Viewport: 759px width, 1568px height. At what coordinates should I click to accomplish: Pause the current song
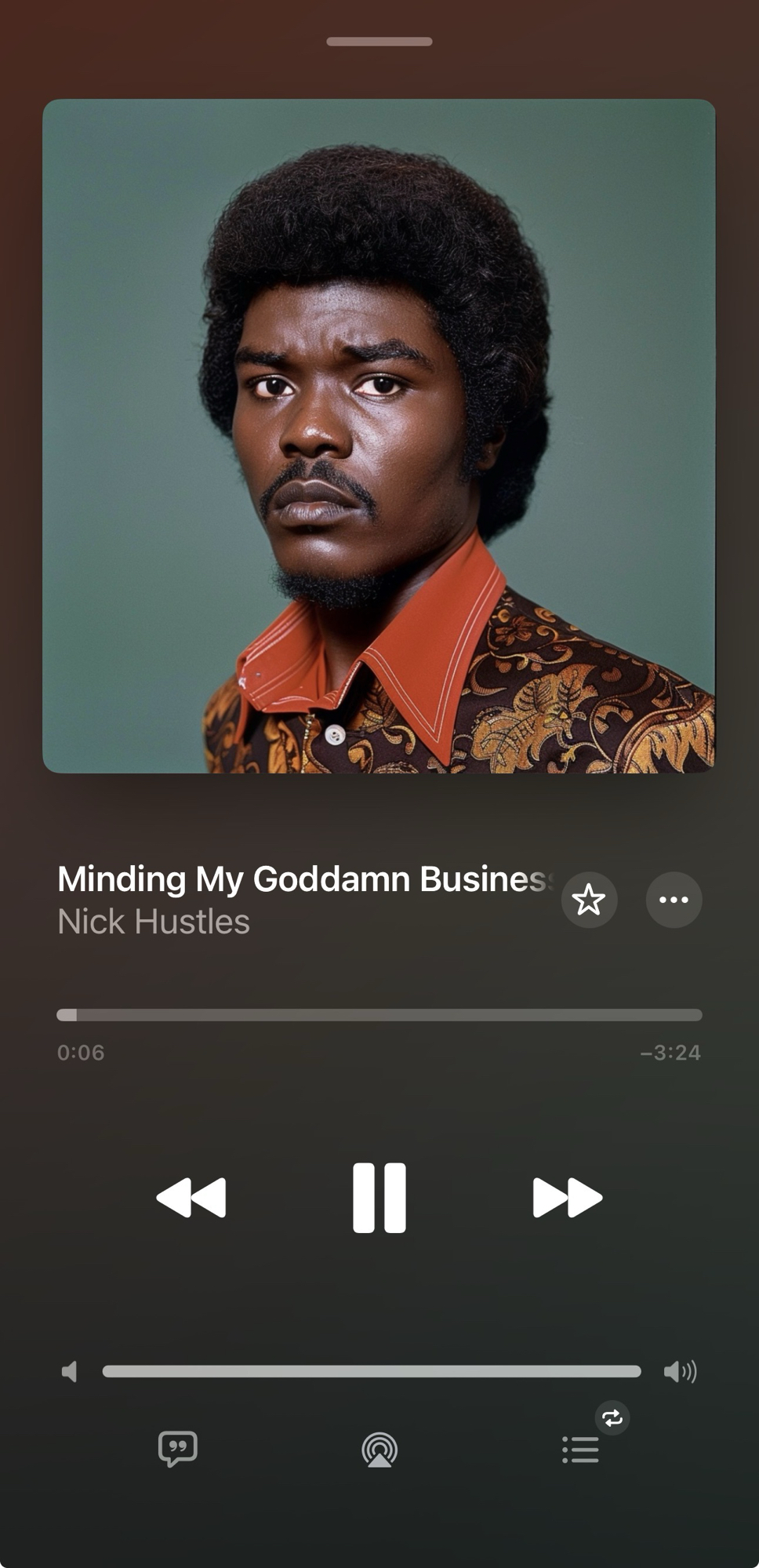click(379, 1198)
